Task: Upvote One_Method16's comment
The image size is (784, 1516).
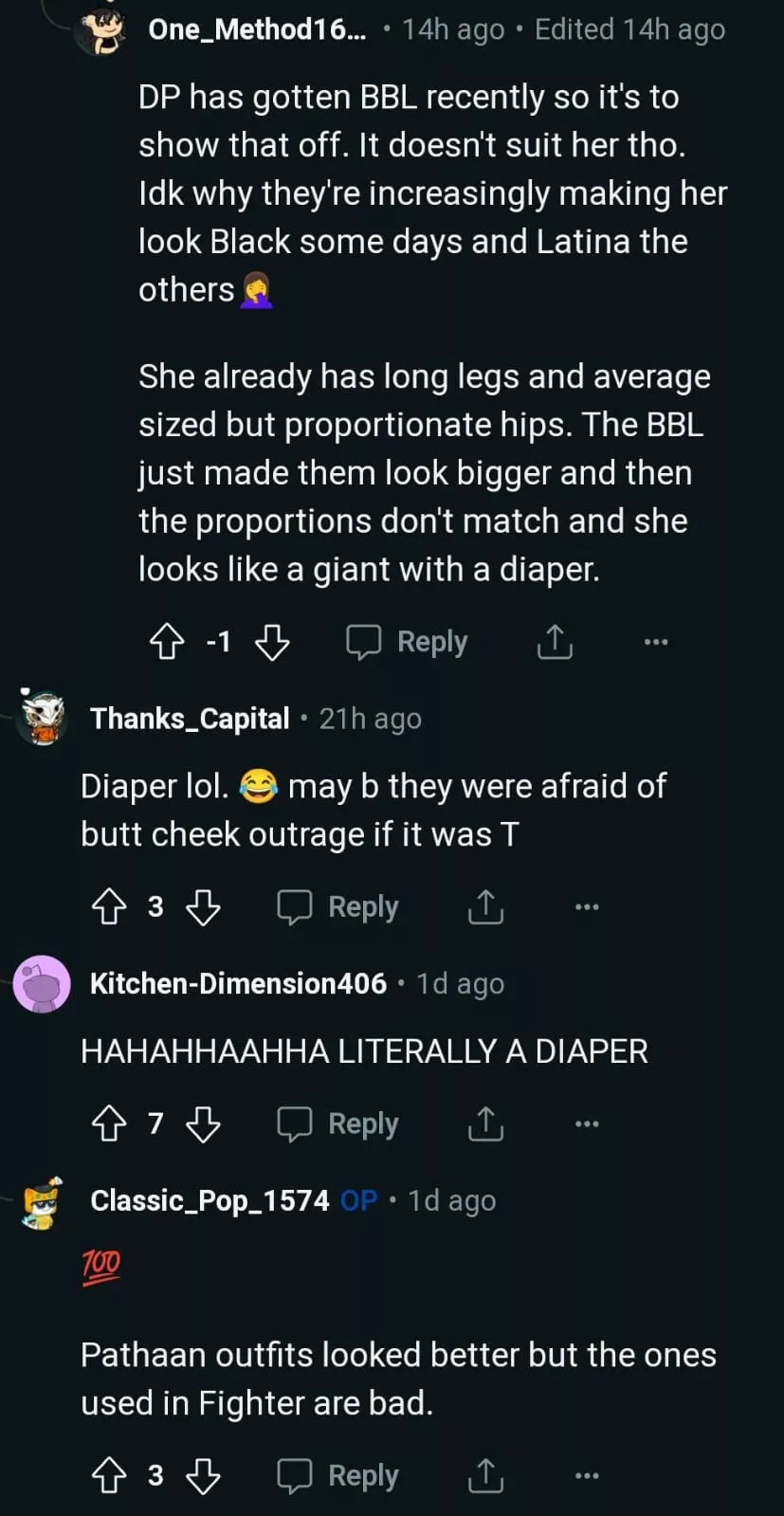Action: pyautogui.click(x=167, y=642)
